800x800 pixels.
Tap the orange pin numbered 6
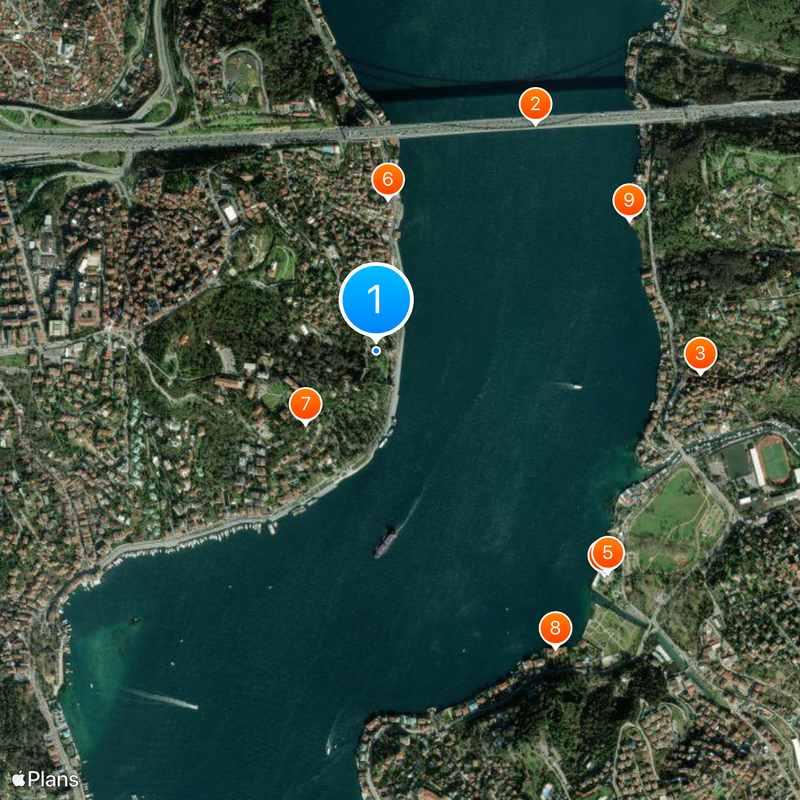click(x=387, y=181)
